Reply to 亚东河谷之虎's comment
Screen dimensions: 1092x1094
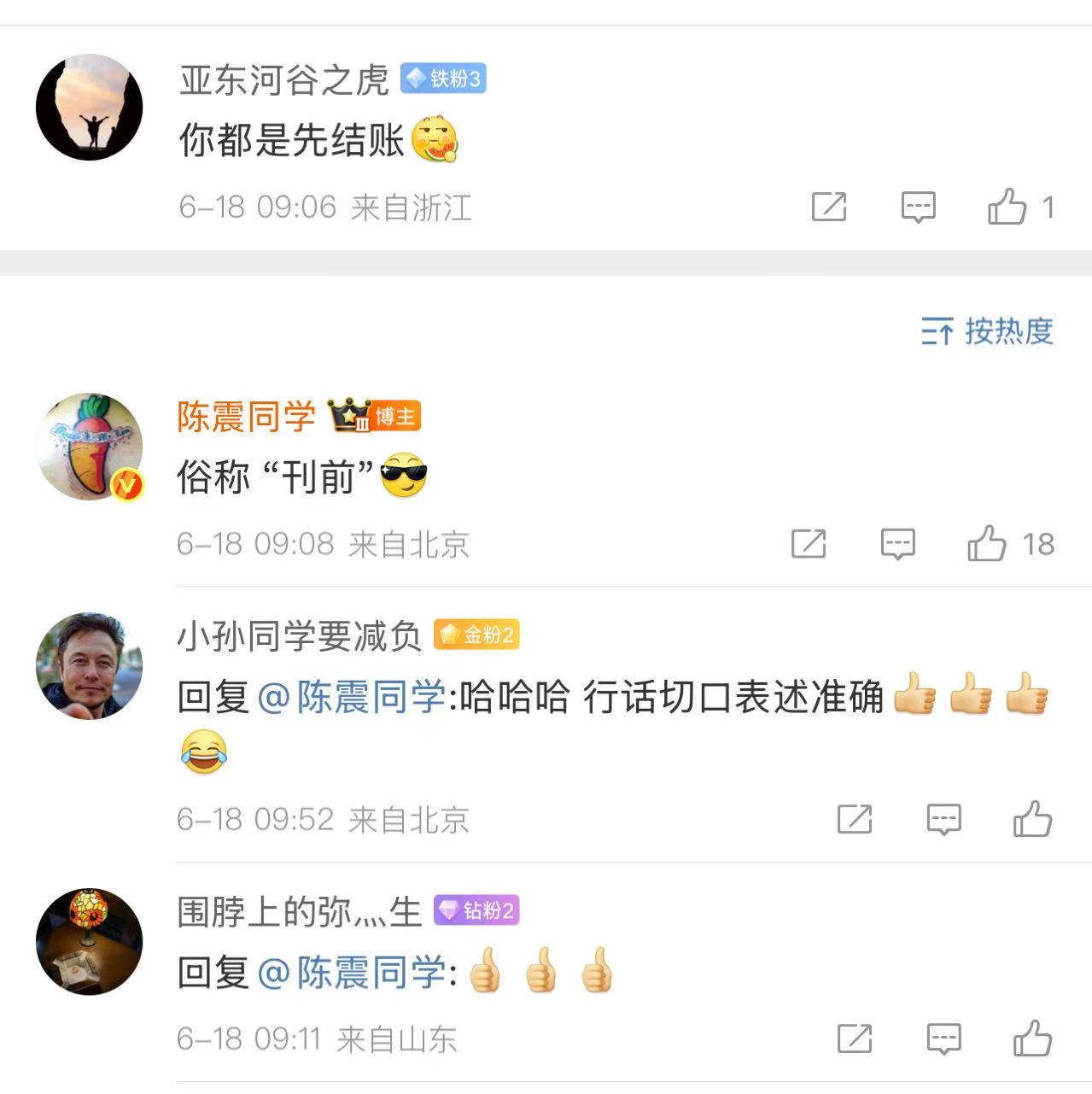pos(919,207)
